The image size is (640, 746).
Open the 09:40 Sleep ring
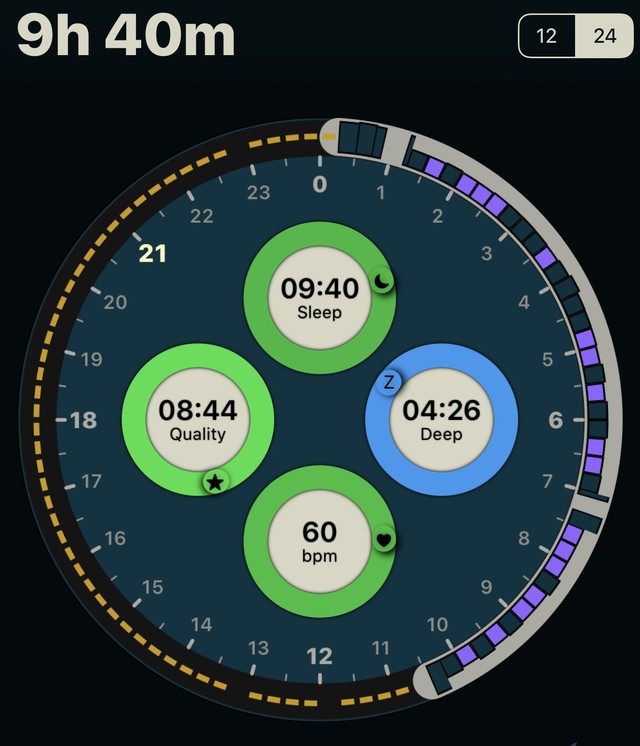point(319,298)
